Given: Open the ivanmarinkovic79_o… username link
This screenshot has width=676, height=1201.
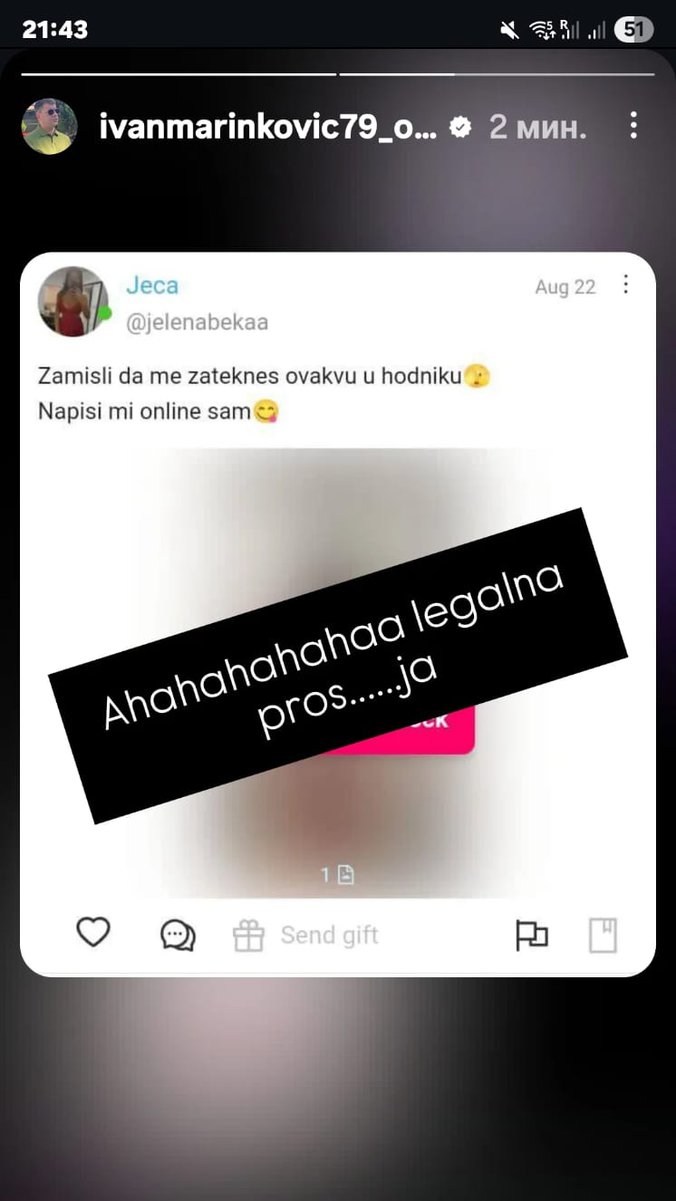Looking at the screenshot, I should (268, 127).
